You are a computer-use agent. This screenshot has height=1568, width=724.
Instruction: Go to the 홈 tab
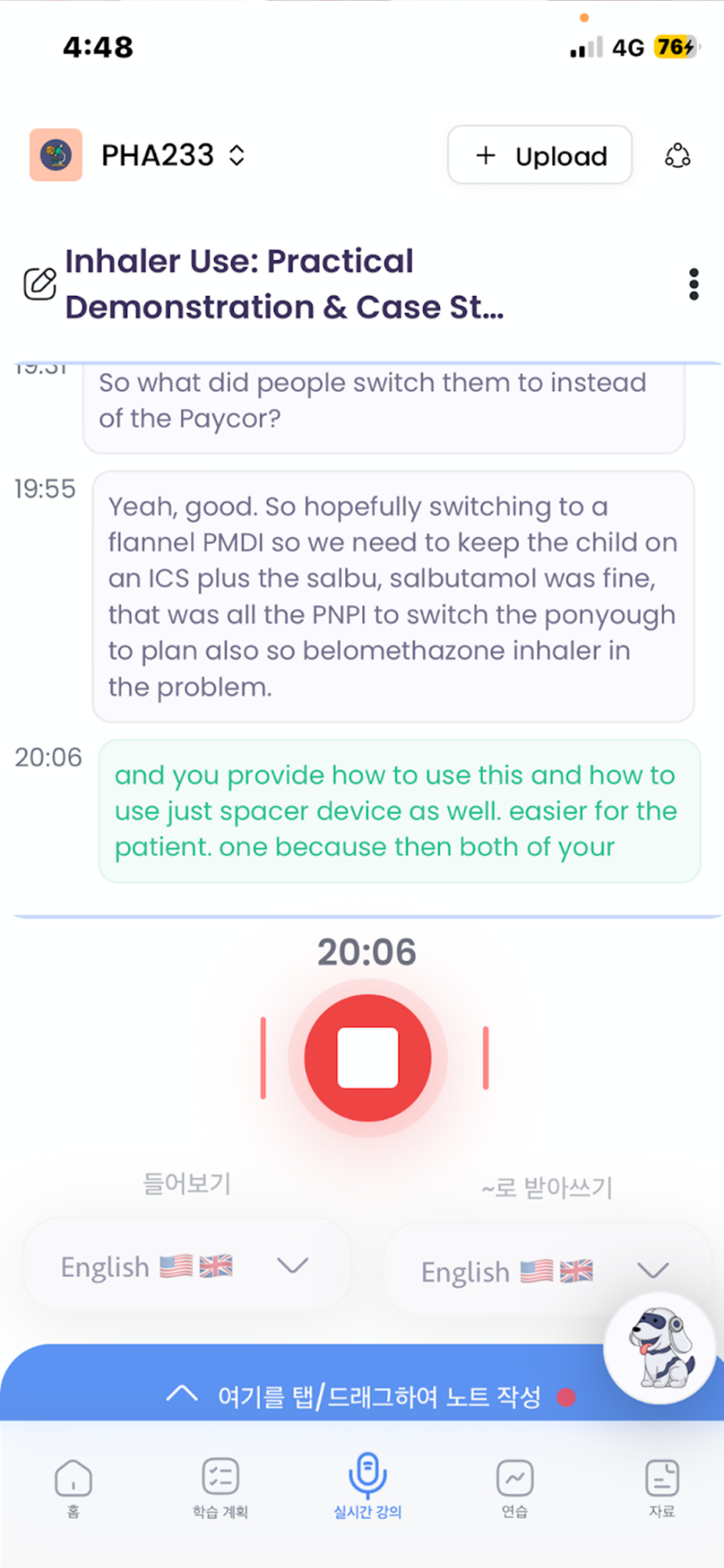pyautogui.click(x=73, y=1487)
